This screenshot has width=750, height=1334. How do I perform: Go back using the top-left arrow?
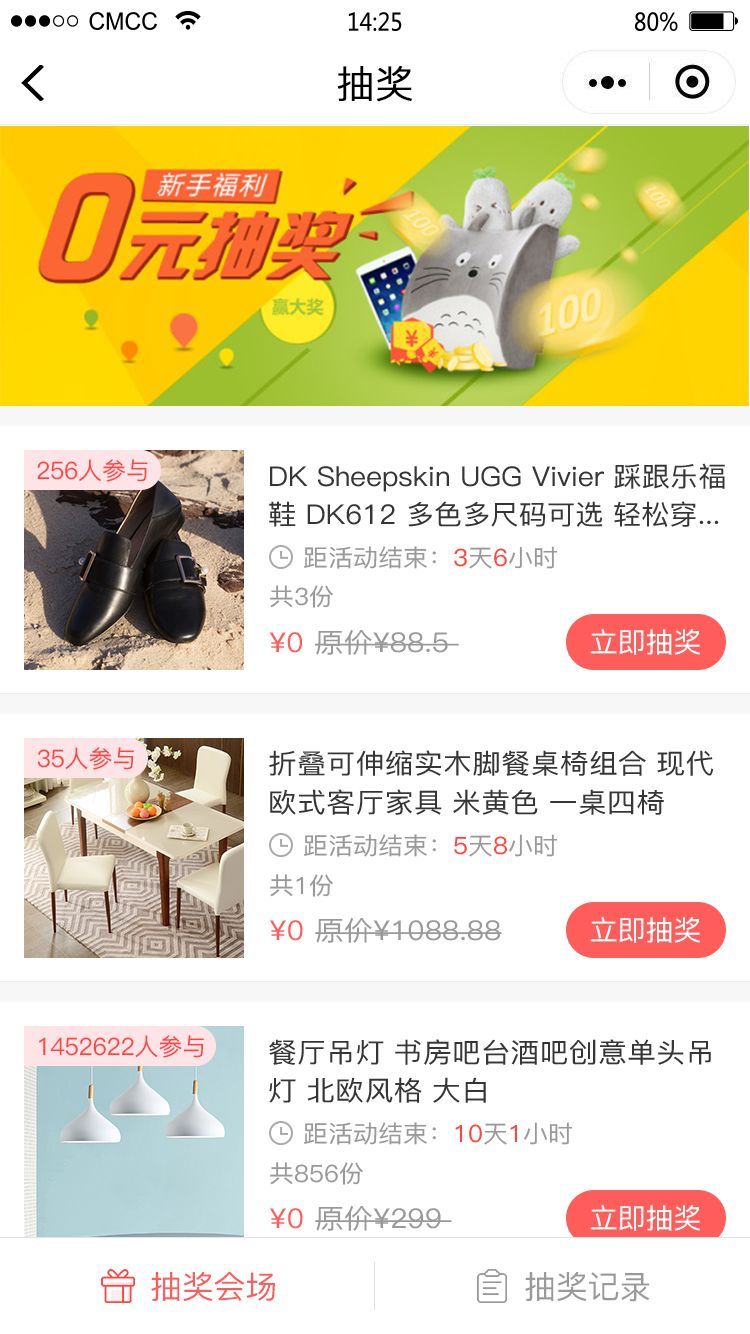(34, 83)
